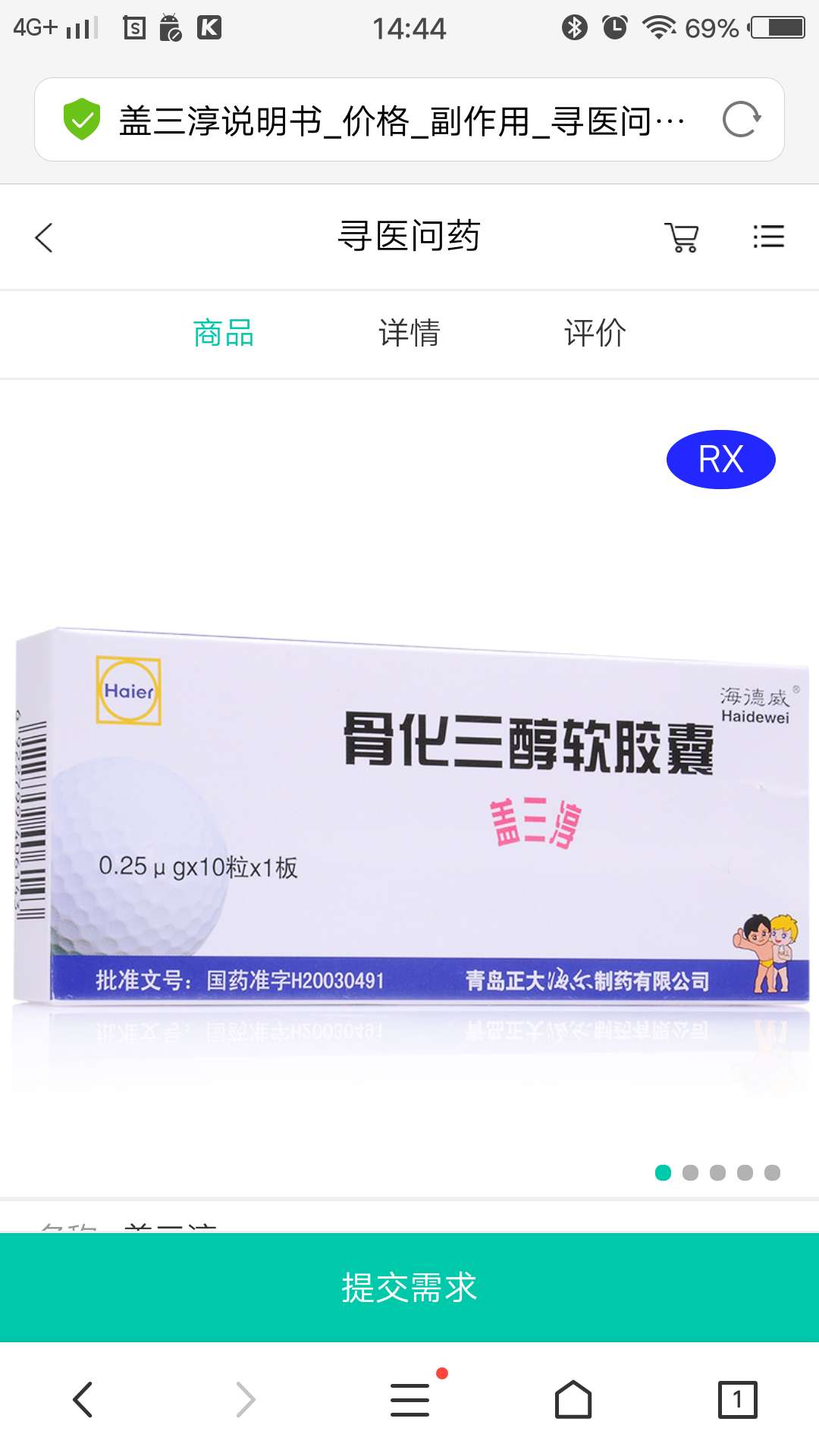This screenshot has width=819, height=1456.
Task: Tap the first active carousel dot
Action: (x=664, y=1172)
